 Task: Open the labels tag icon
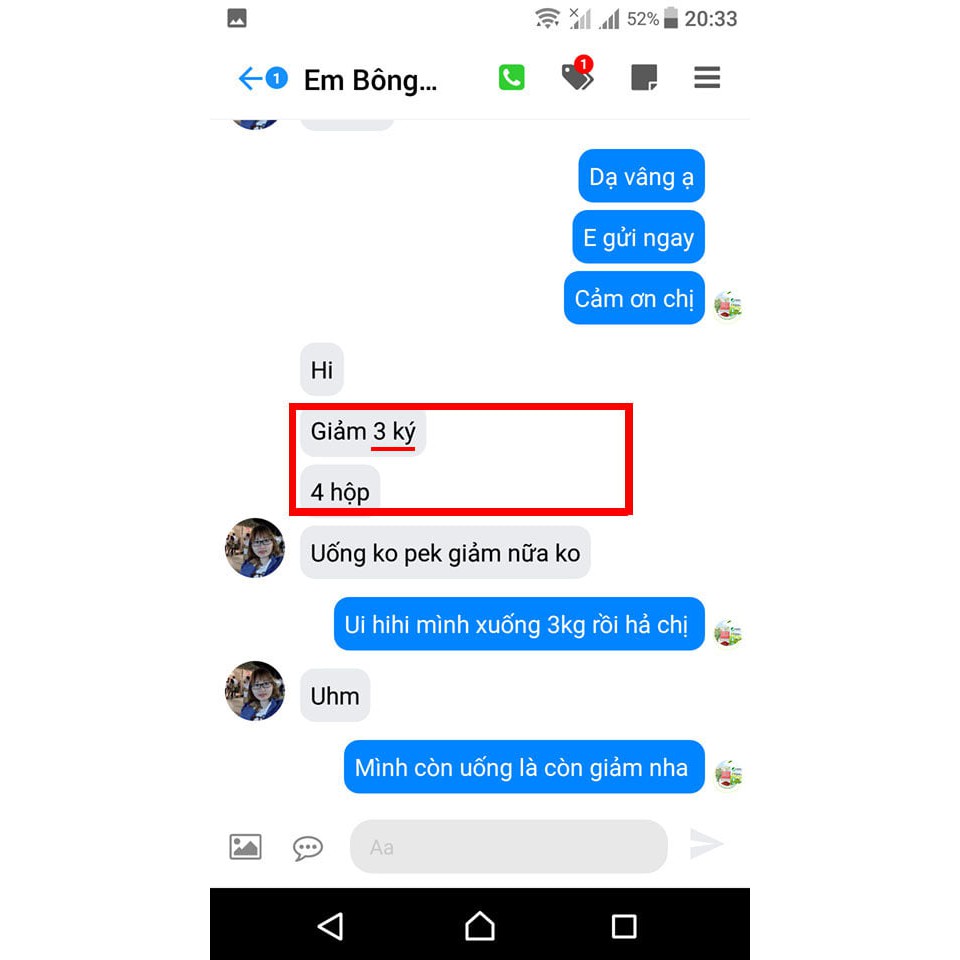pos(577,77)
